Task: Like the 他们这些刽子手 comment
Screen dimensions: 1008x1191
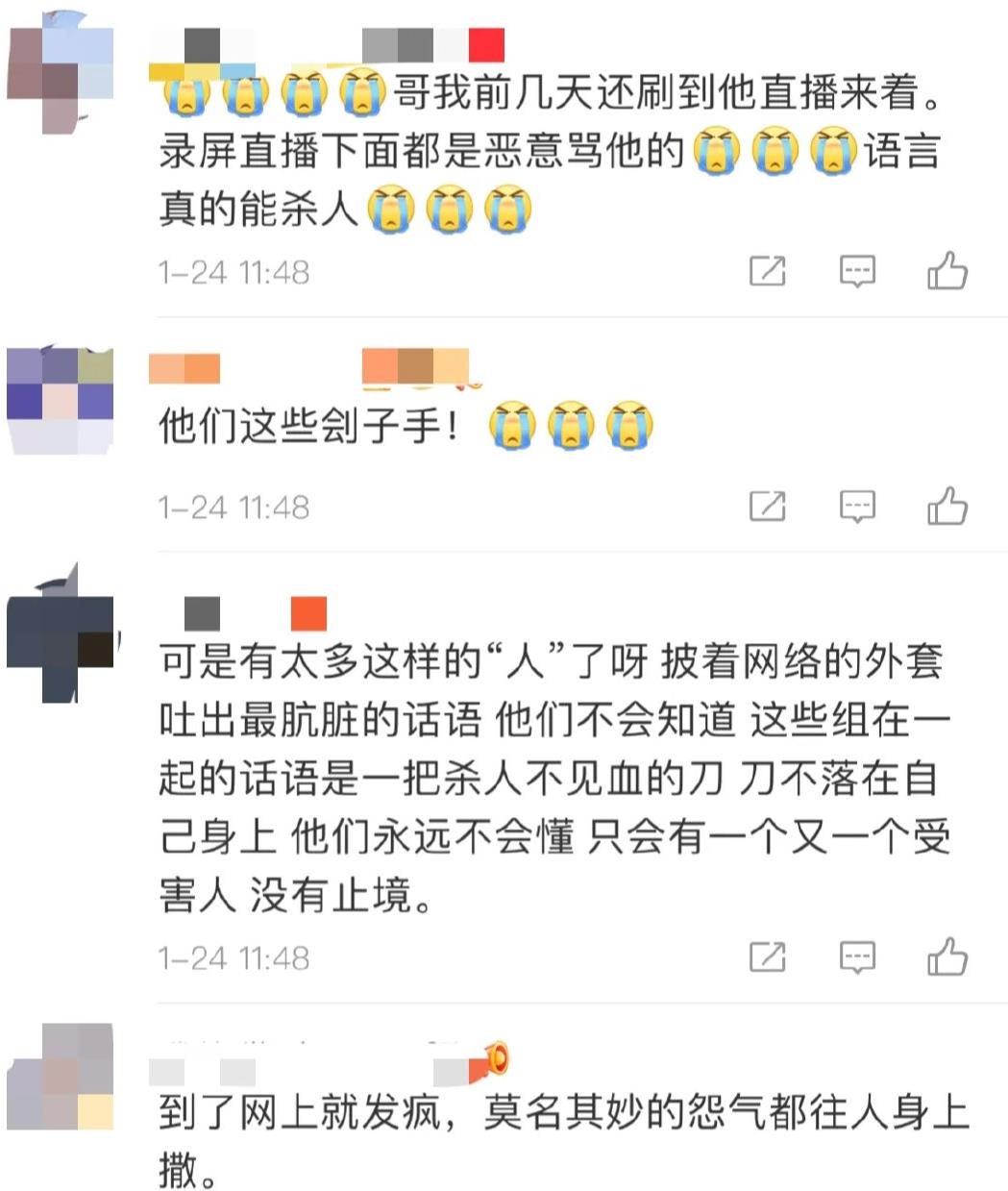Action: (x=947, y=507)
